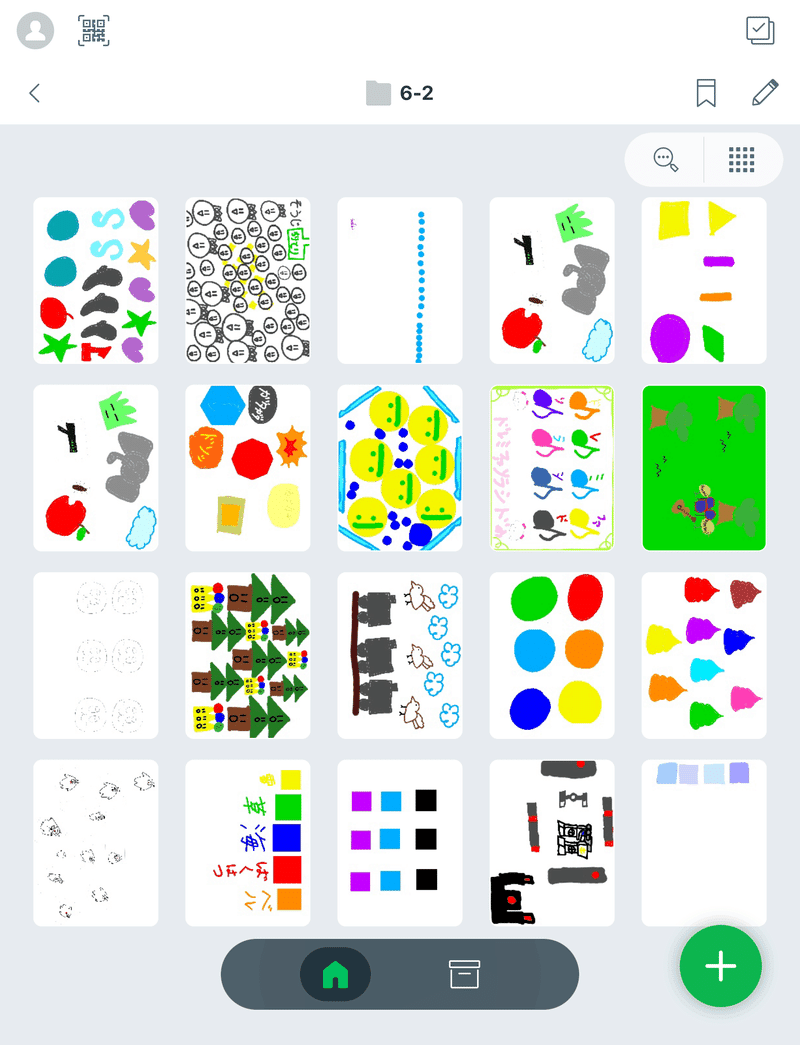Open the green background forest card
Viewport: 800px width, 1045px height.
[704, 468]
